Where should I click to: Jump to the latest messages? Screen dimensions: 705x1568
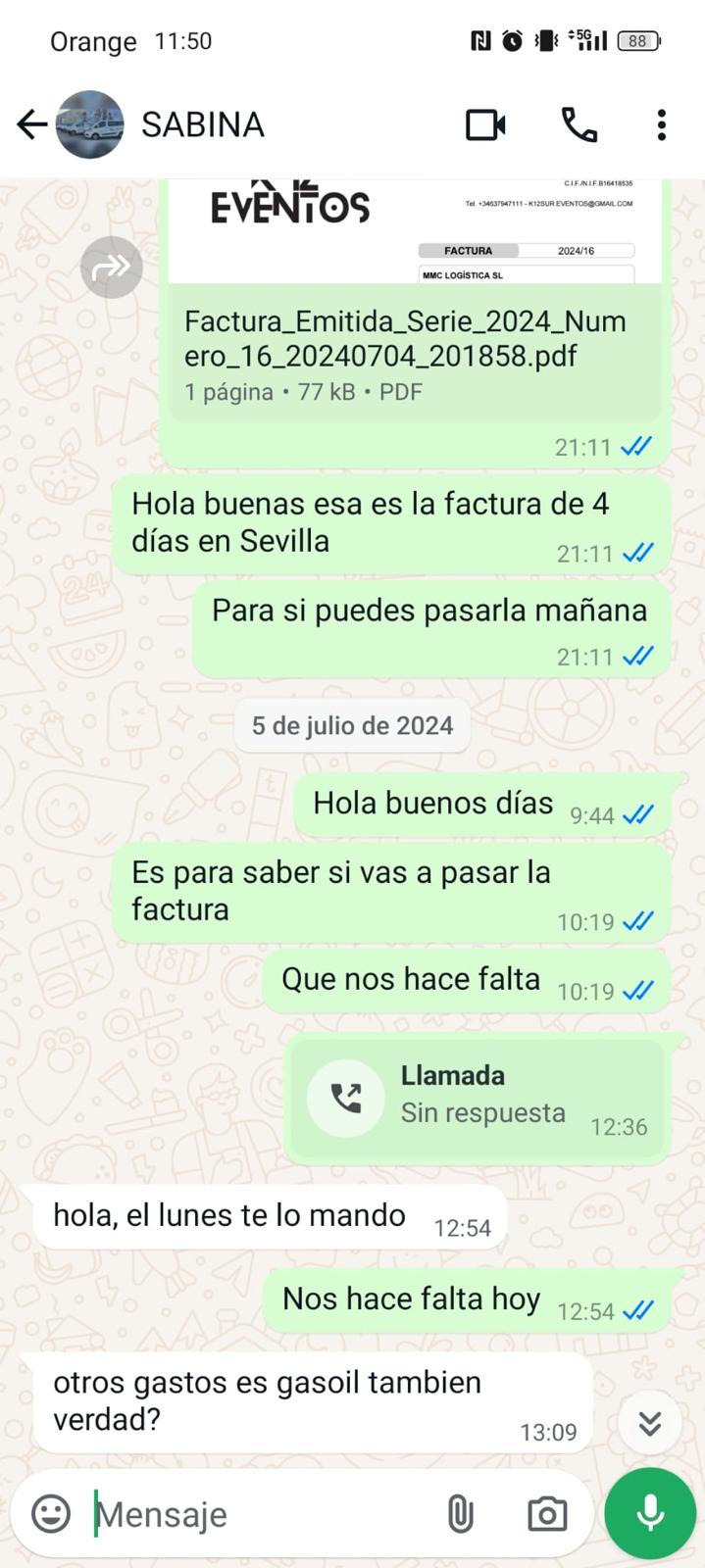point(649,1423)
